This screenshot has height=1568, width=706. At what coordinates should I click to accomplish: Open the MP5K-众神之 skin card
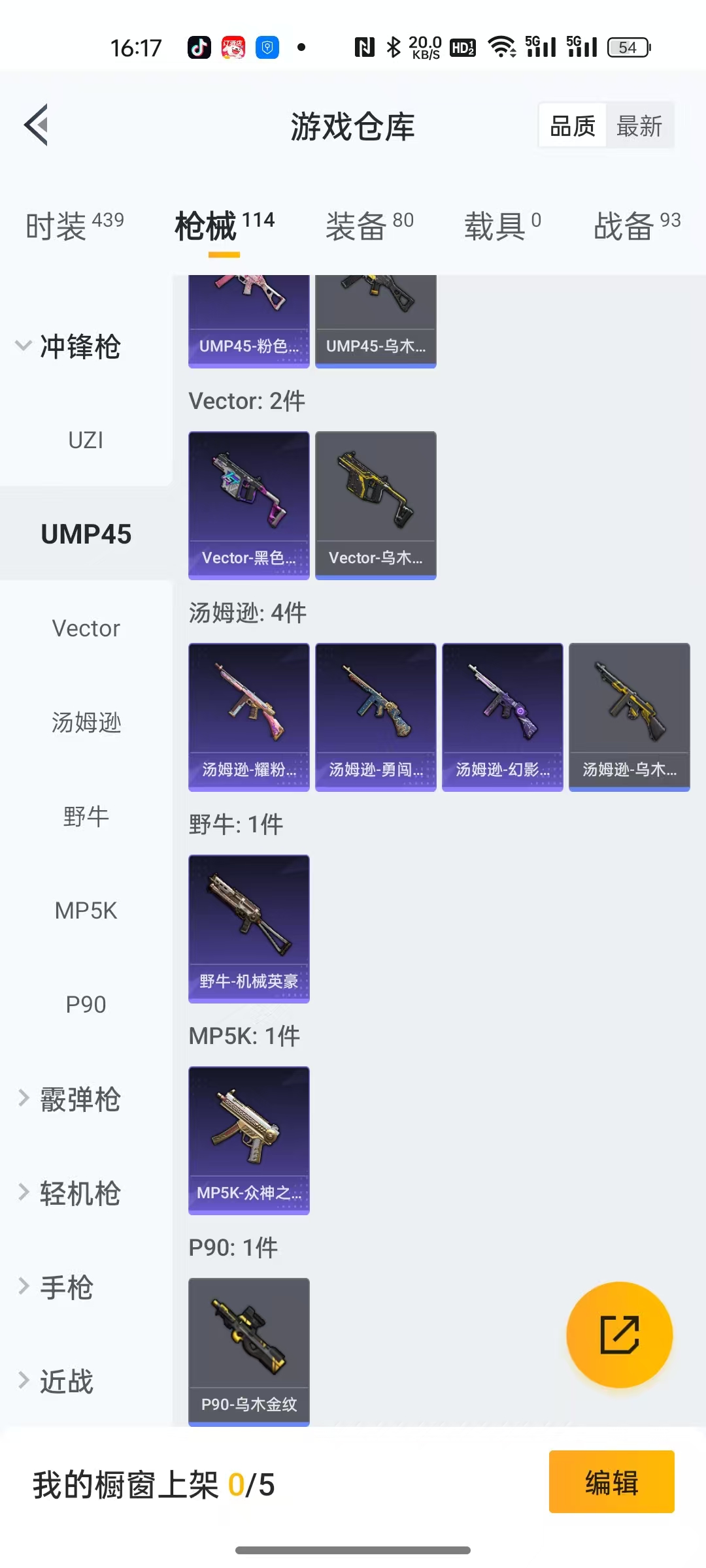pyautogui.click(x=248, y=1139)
